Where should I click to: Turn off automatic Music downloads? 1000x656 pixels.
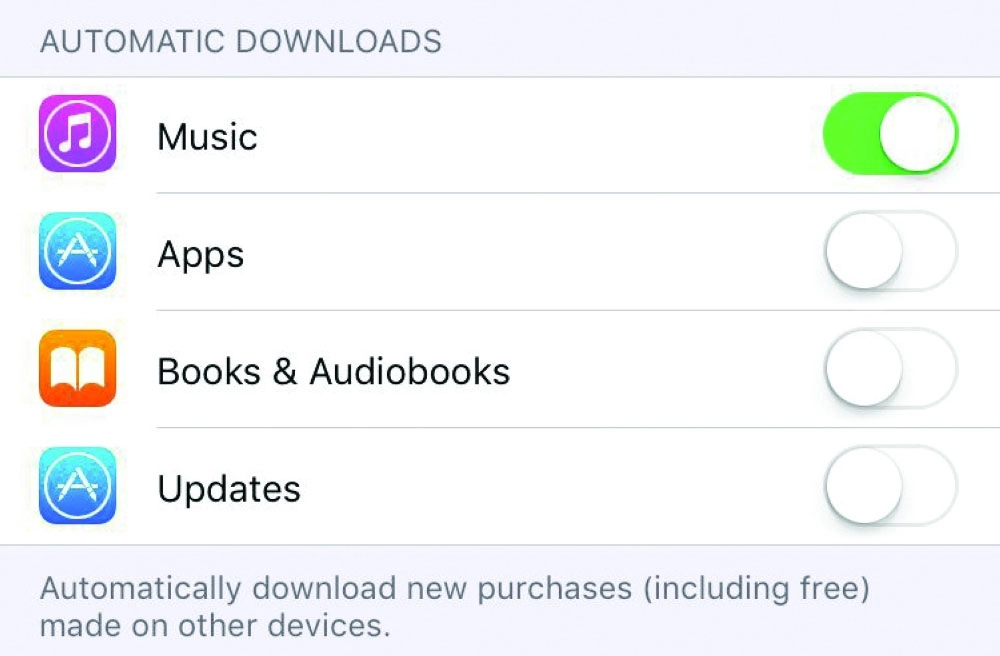[x=889, y=135]
